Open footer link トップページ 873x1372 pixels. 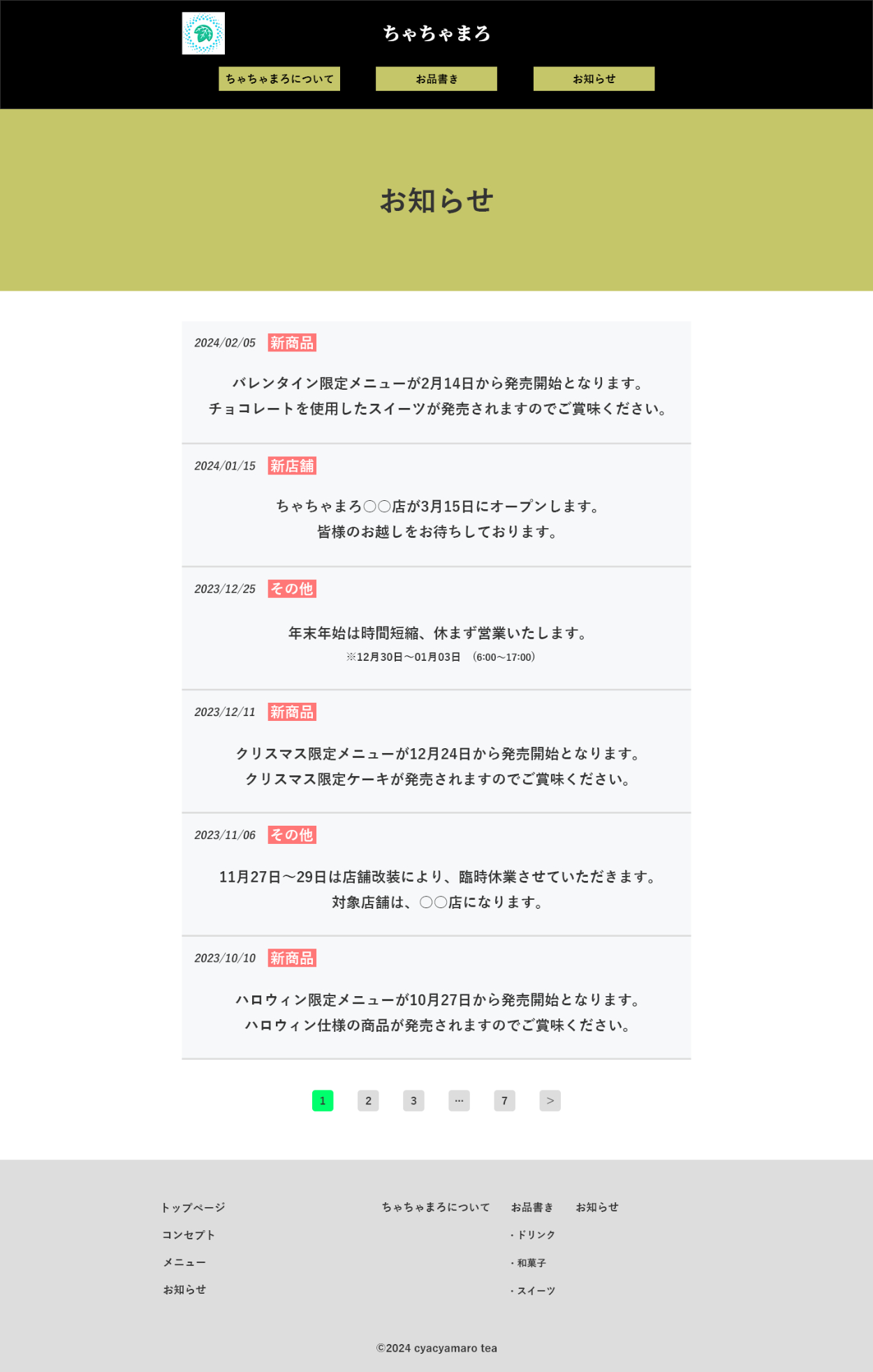193,1207
